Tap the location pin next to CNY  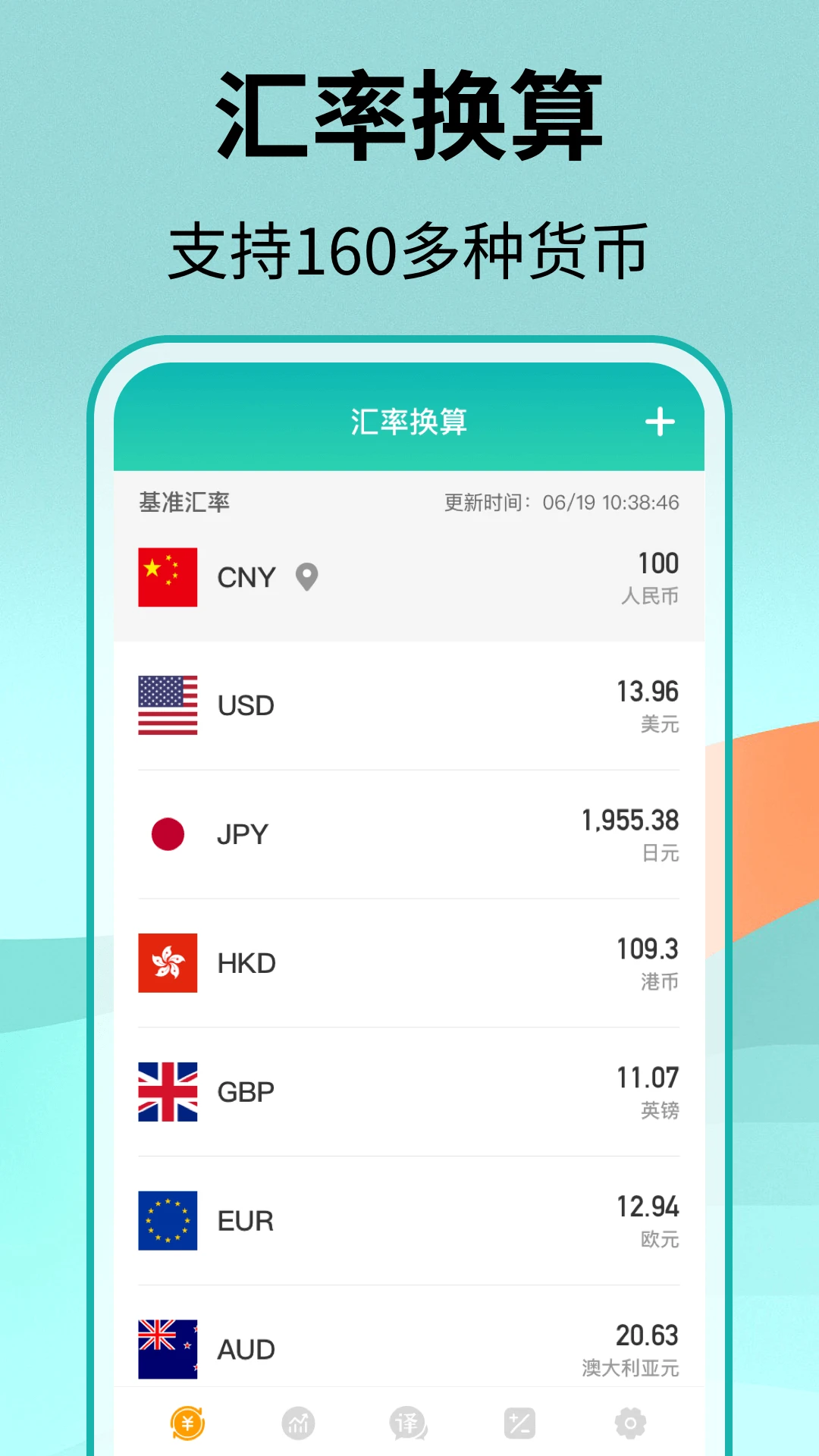click(306, 578)
